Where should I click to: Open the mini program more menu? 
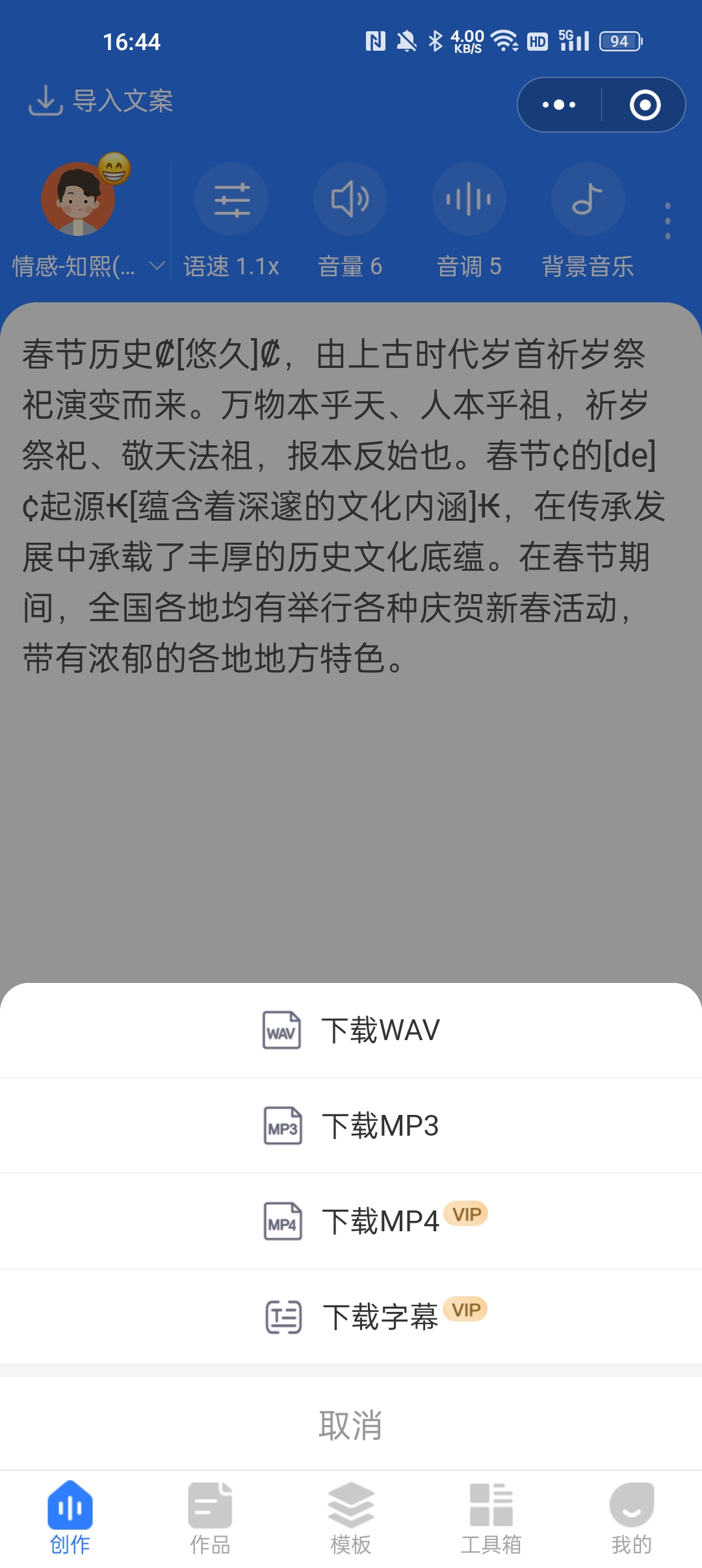[x=559, y=105]
